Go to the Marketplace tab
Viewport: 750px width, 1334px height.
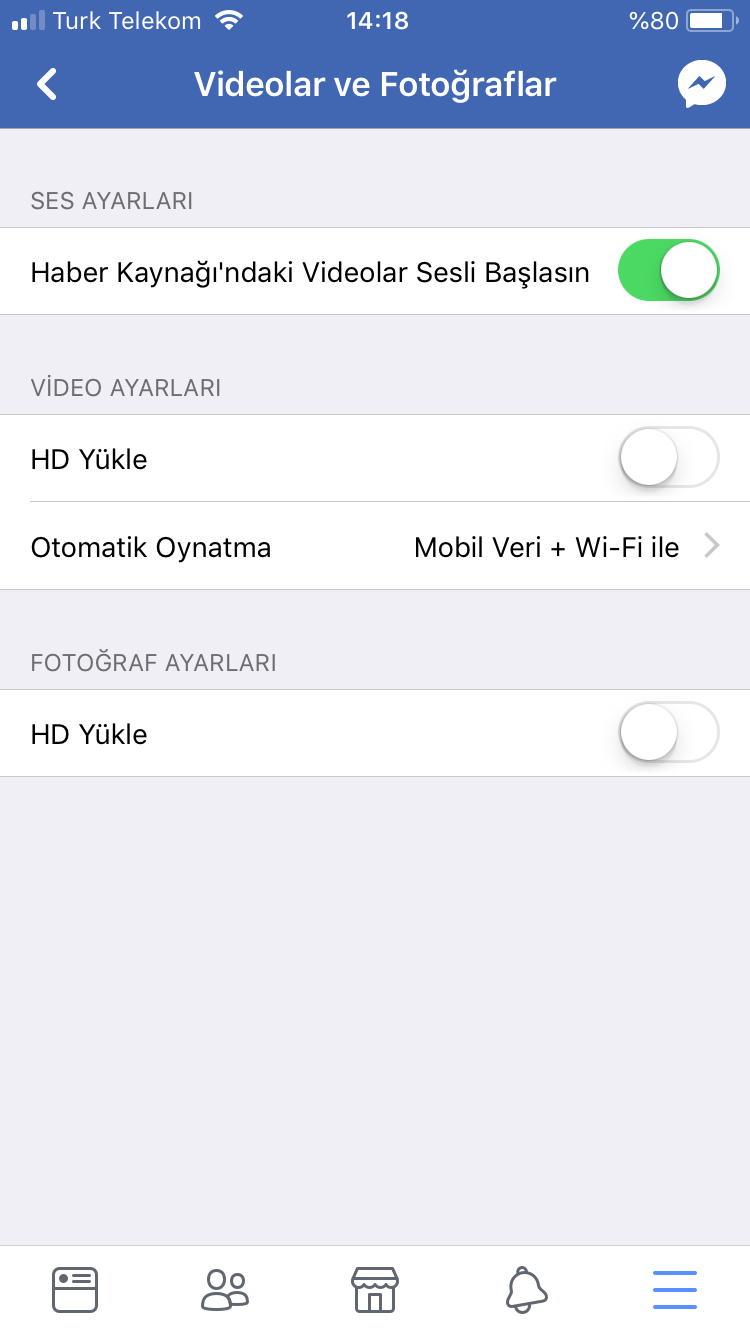pyautogui.click(x=375, y=1289)
